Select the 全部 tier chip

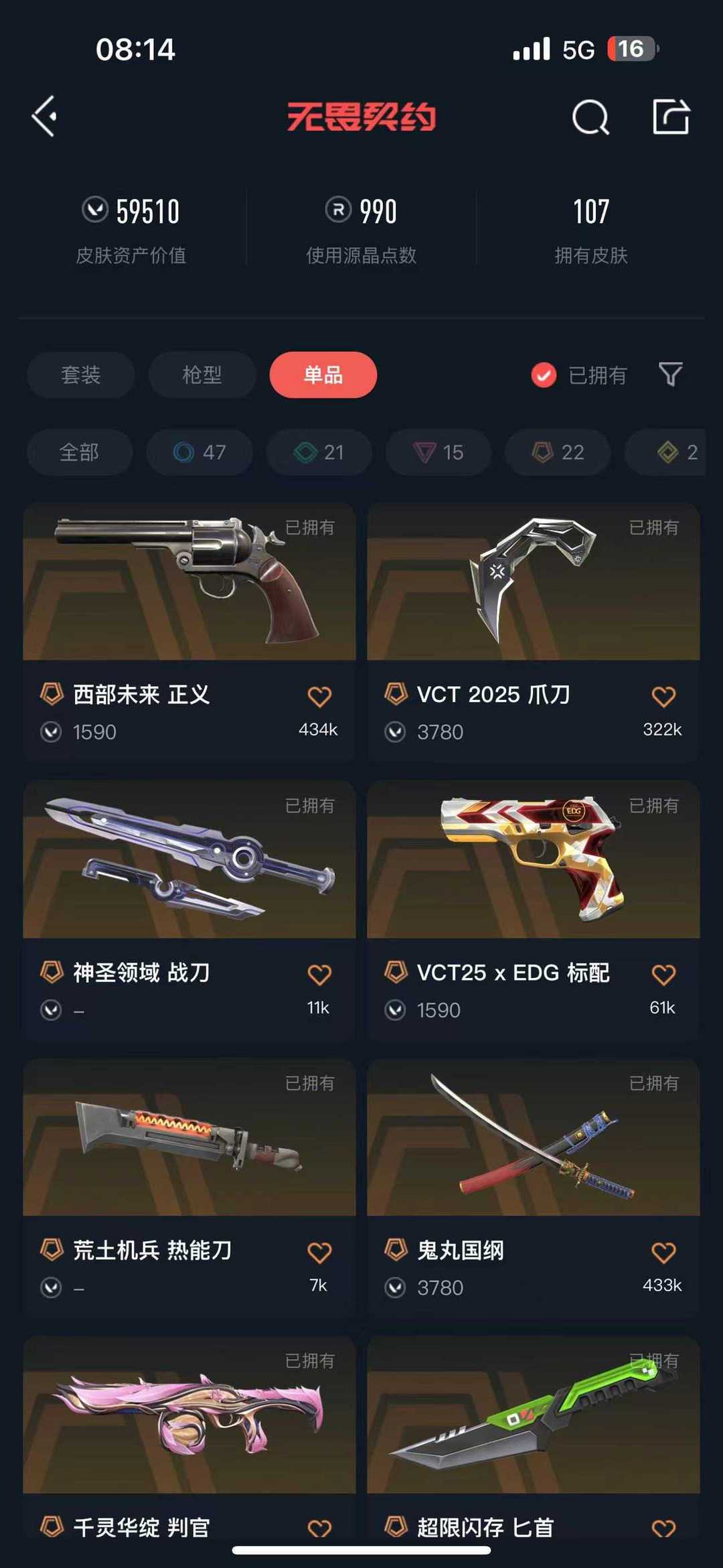click(x=80, y=452)
